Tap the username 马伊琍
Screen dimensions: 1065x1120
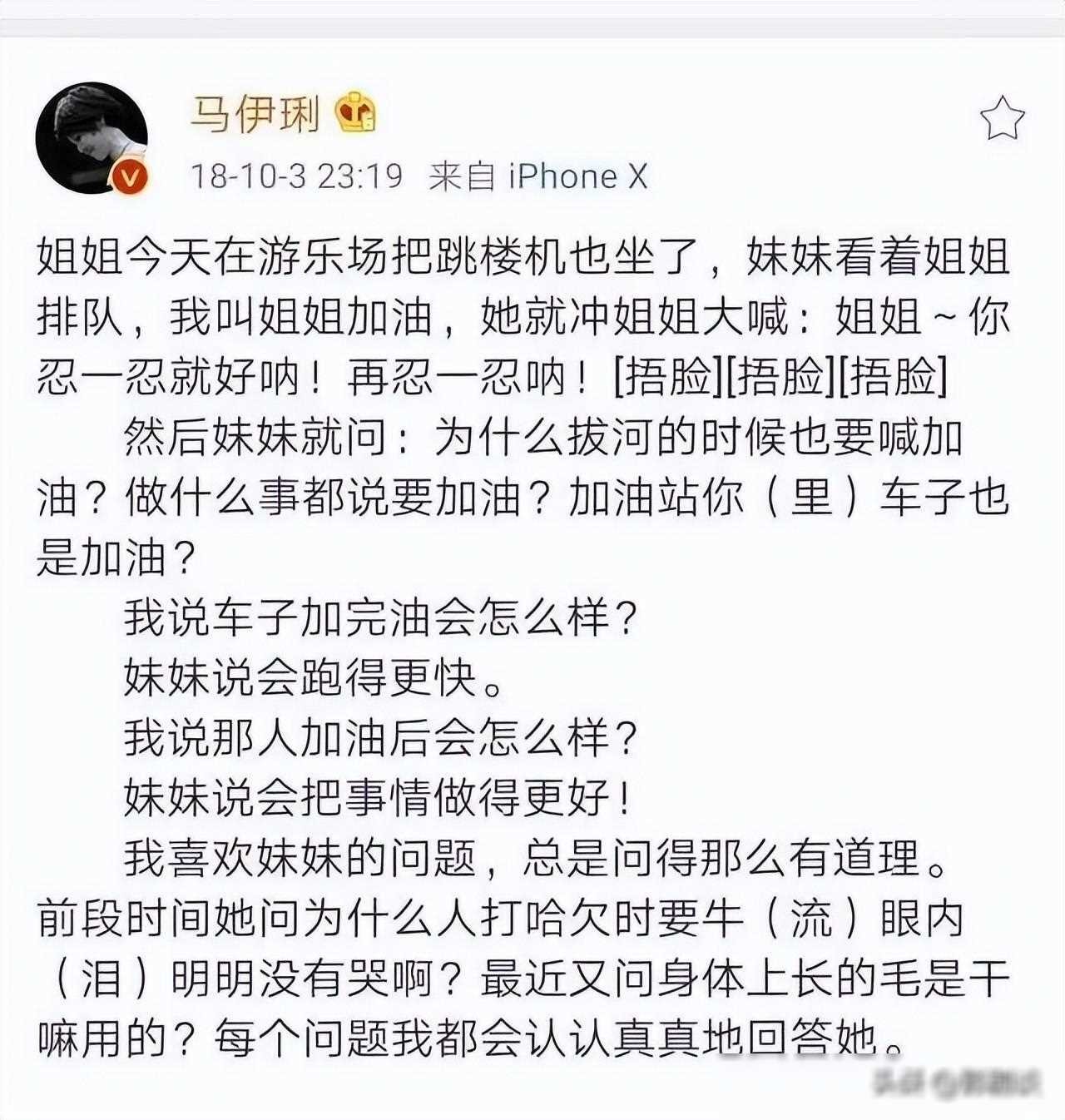(x=255, y=113)
